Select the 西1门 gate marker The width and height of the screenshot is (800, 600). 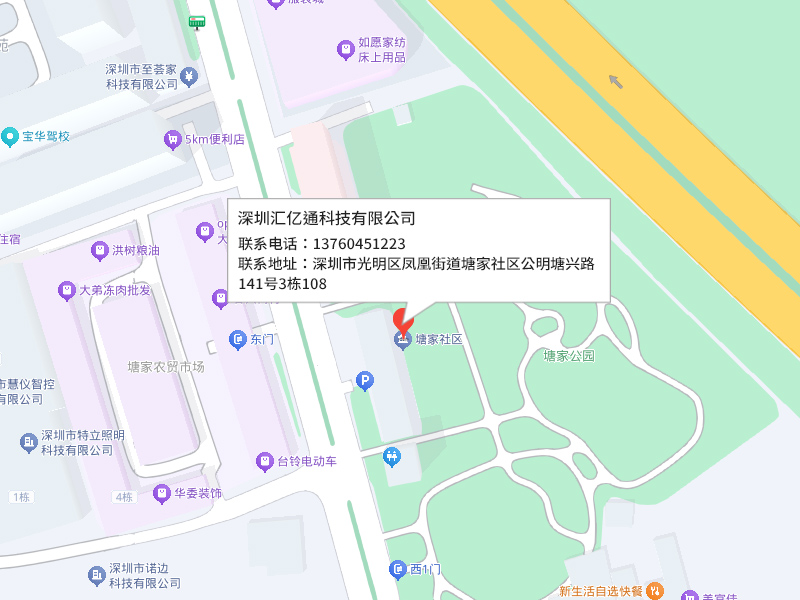[397, 569]
